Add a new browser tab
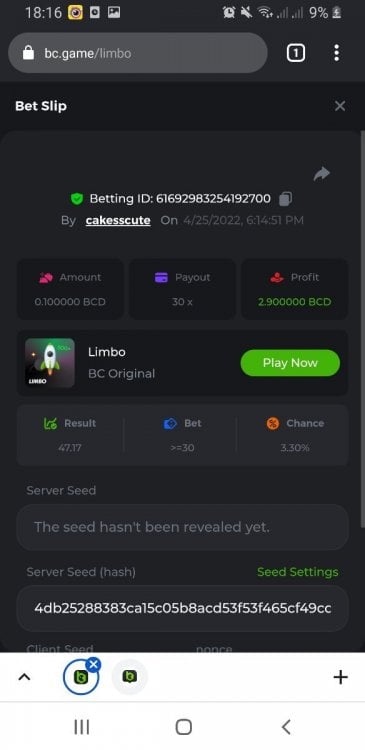This screenshot has width=365, height=750. point(340,677)
